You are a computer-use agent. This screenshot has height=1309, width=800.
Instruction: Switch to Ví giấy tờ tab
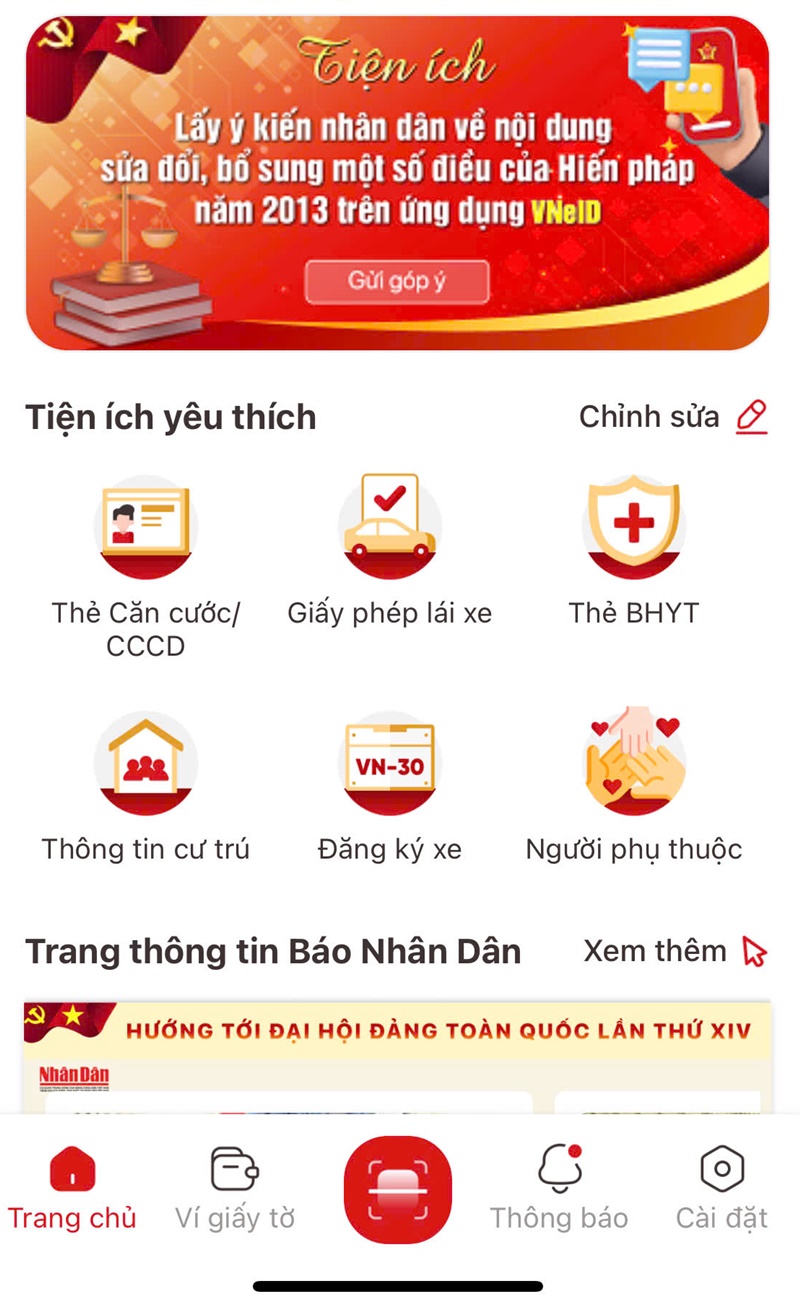pos(235,1188)
